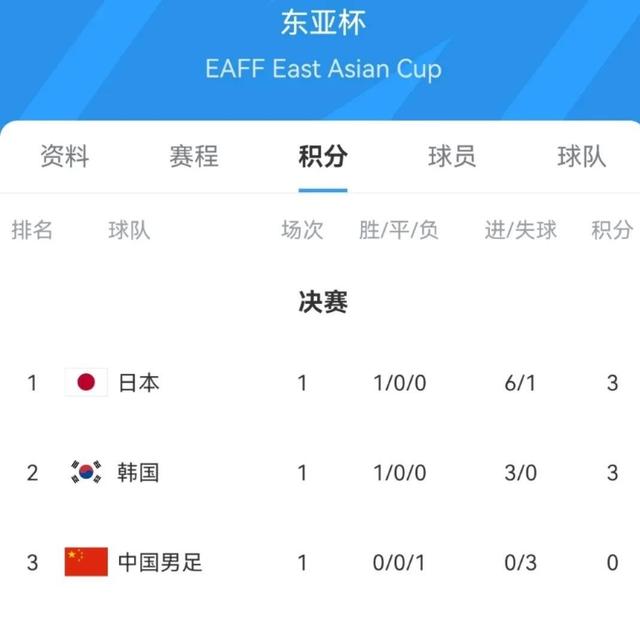
Task: Switch to the 球队 tab
Action: click(x=581, y=157)
